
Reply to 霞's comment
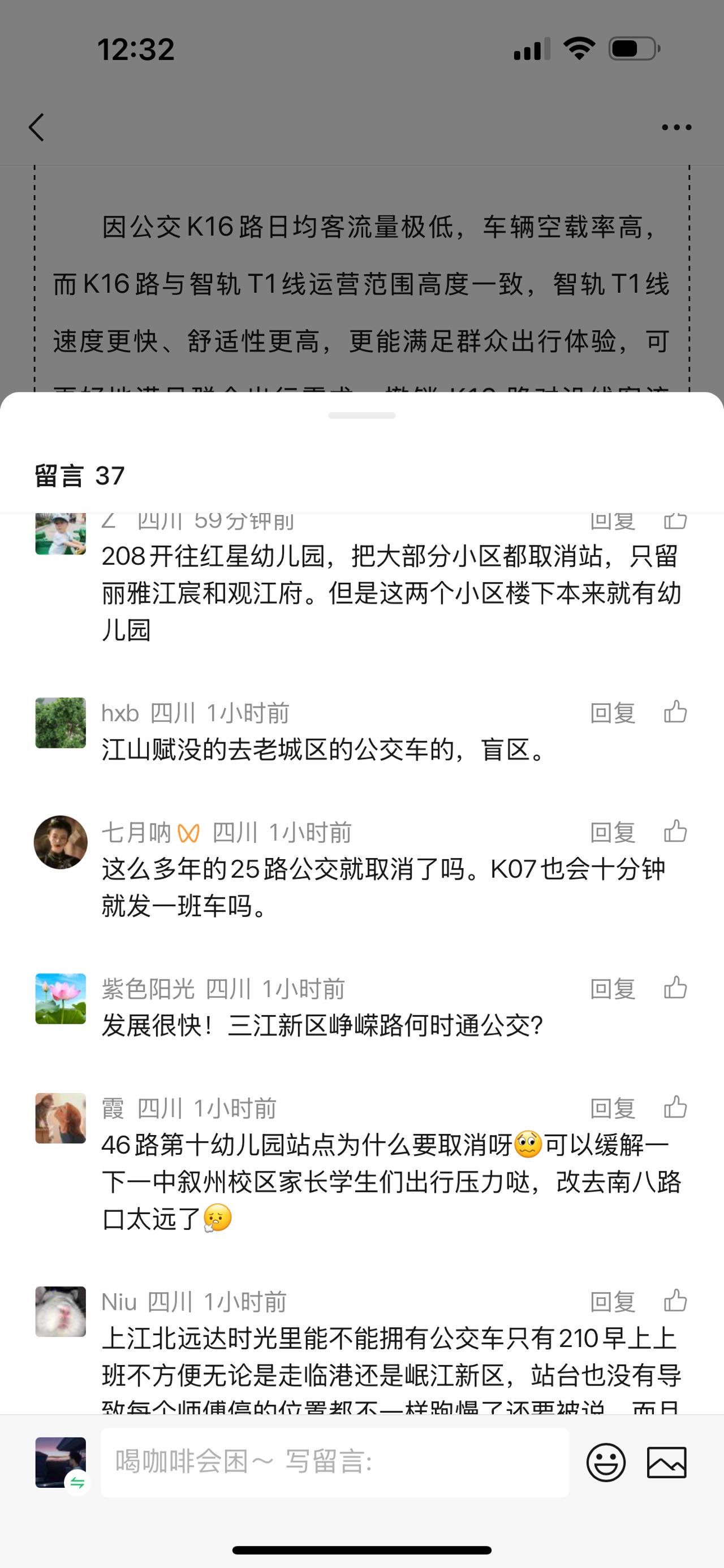[x=613, y=1108]
